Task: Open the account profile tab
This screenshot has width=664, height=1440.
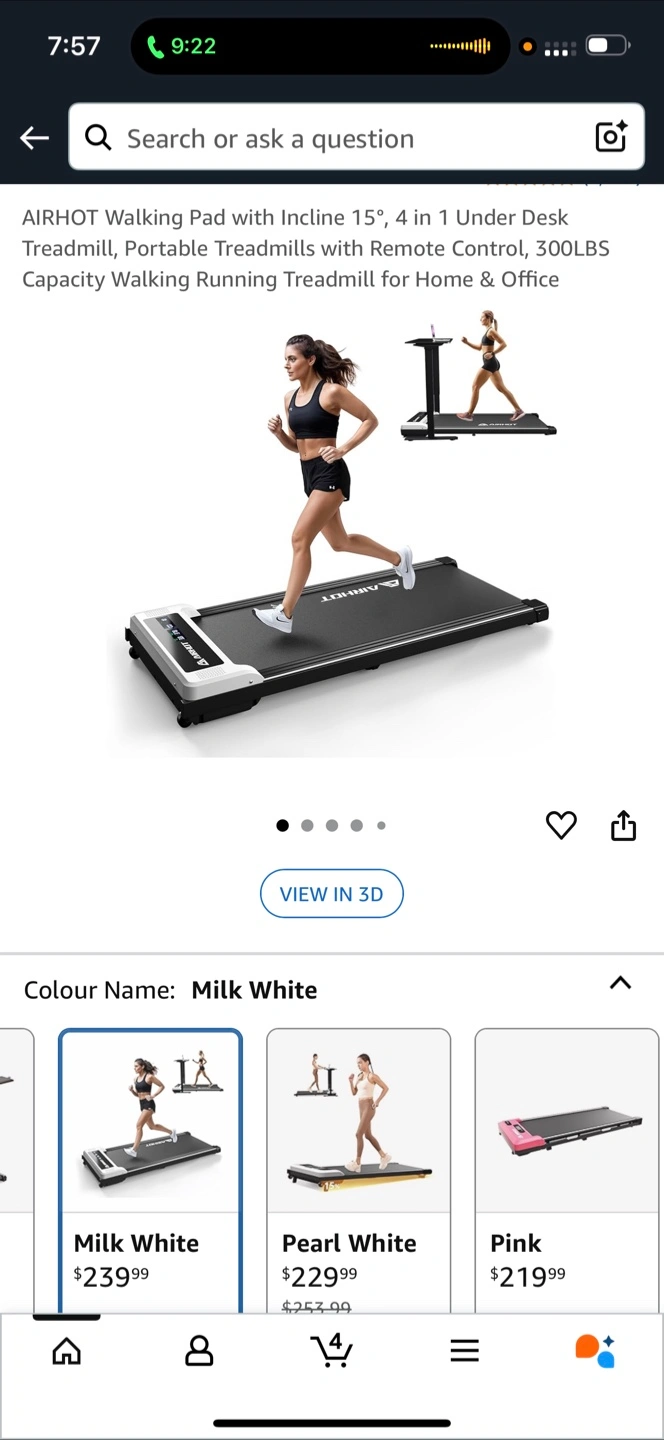Action: click(199, 1351)
